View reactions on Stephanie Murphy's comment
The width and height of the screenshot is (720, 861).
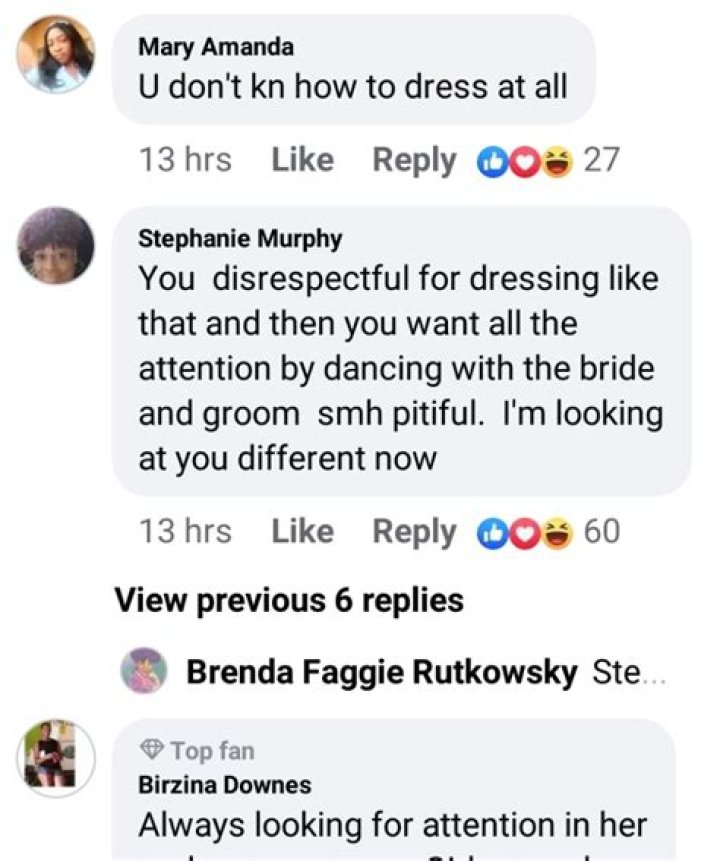(x=550, y=531)
